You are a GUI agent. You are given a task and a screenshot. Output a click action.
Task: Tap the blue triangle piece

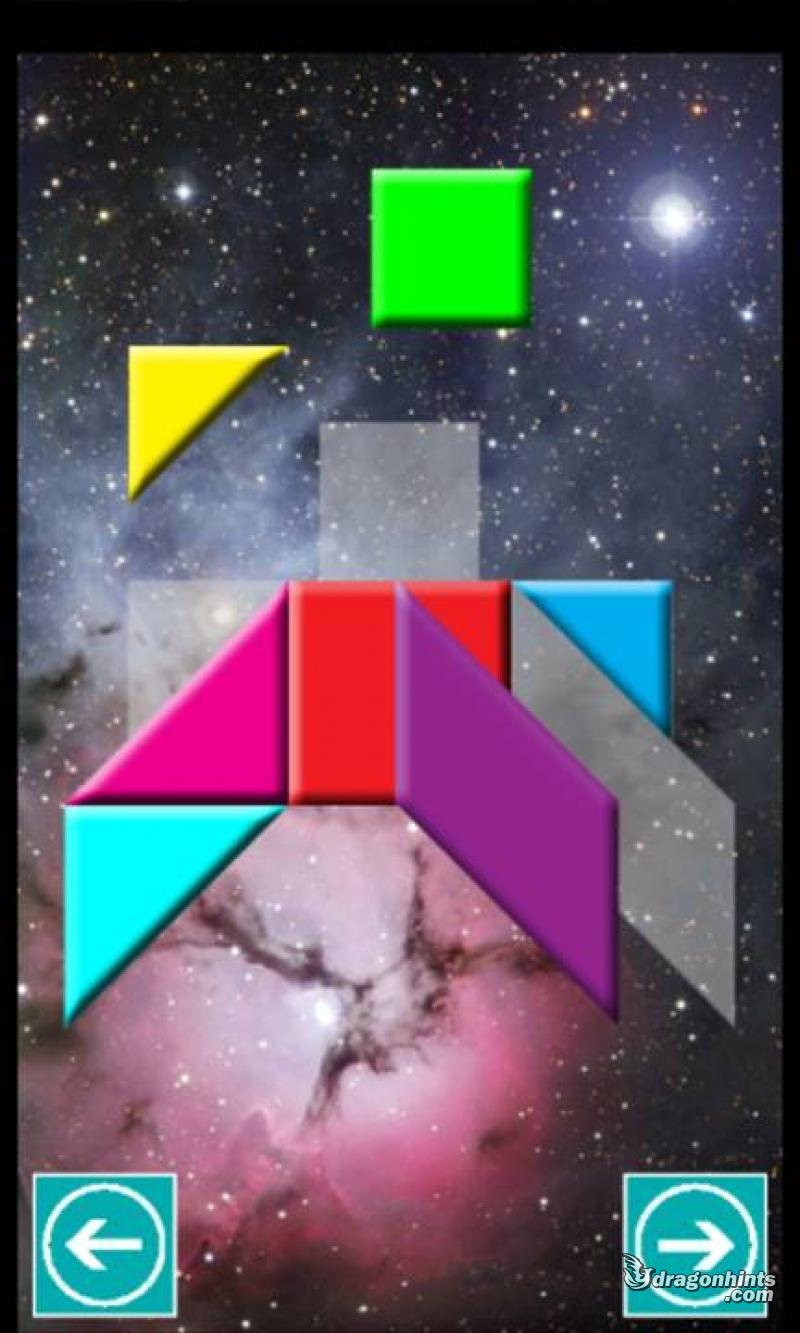point(620,635)
